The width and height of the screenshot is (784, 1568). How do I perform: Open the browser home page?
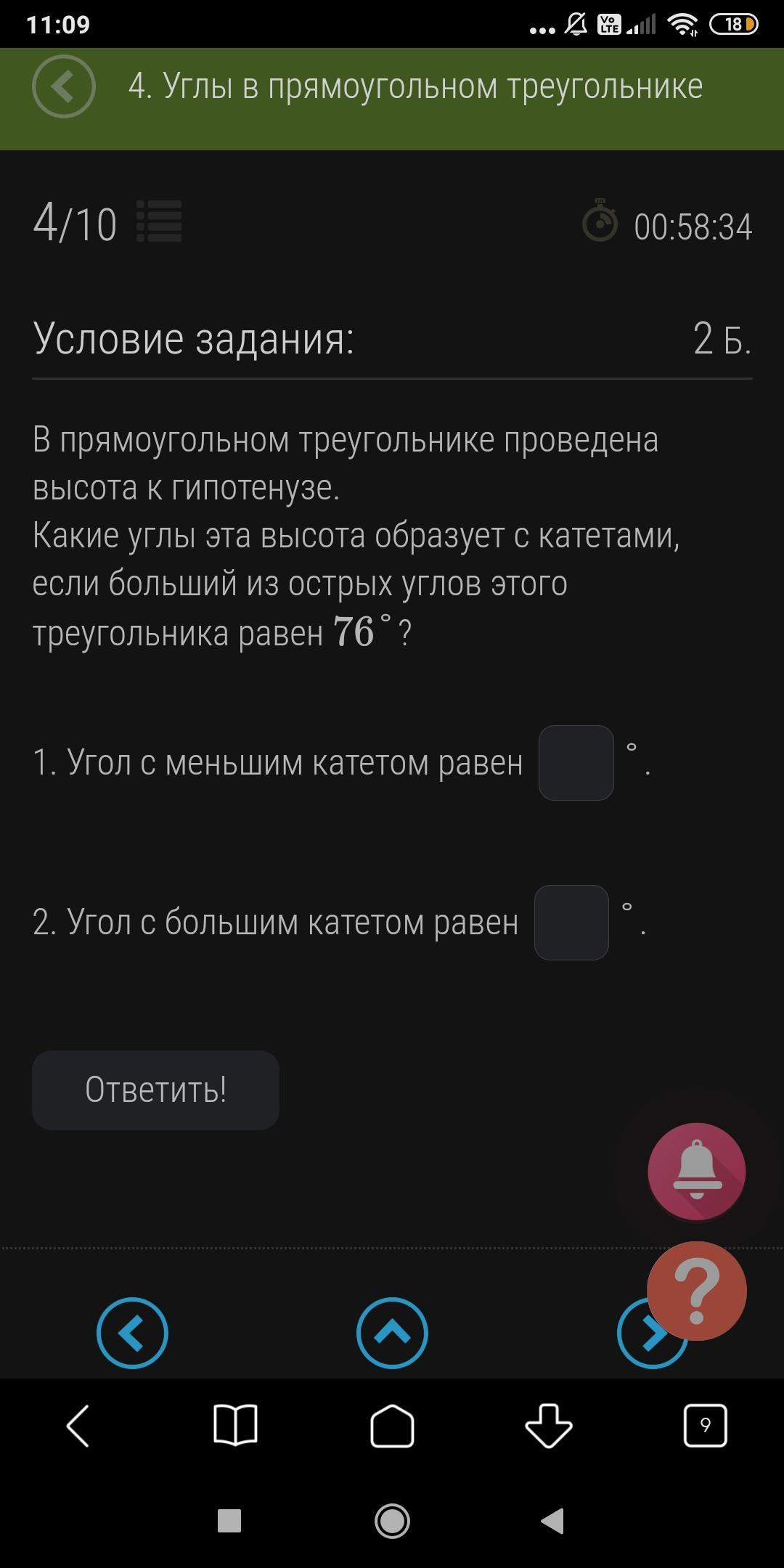point(392,1426)
